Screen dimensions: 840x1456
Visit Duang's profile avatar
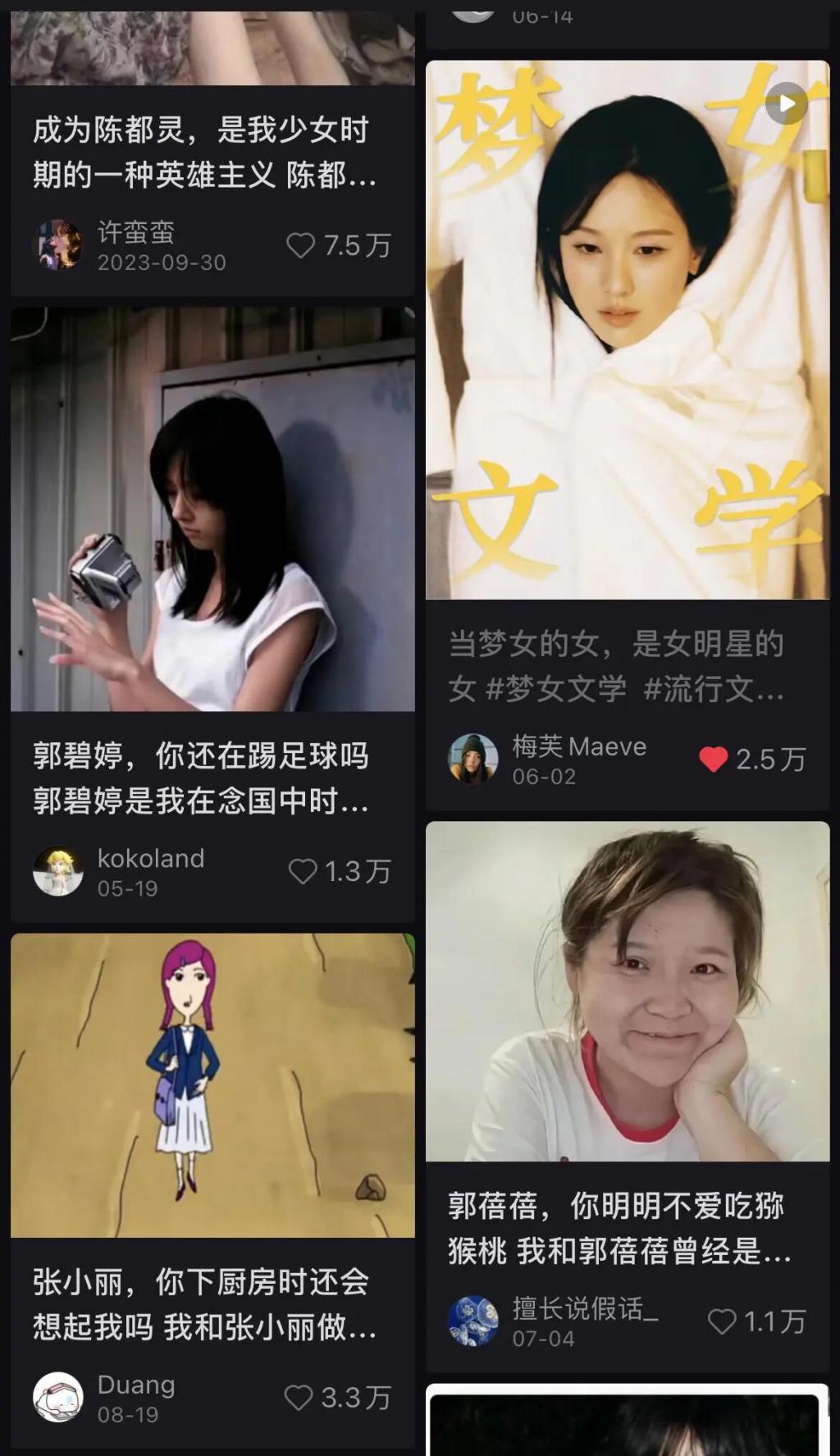[57, 1398]
